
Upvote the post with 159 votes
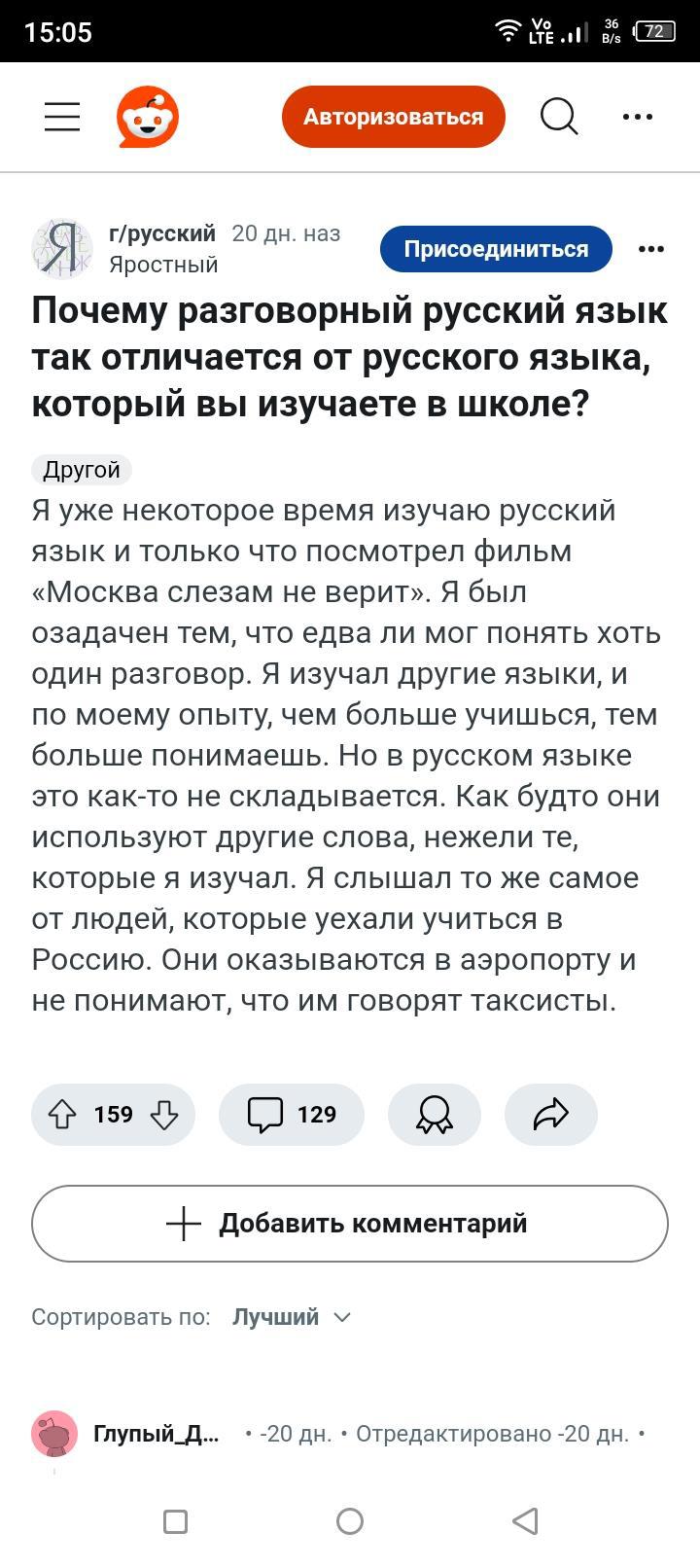point(62,1115)
